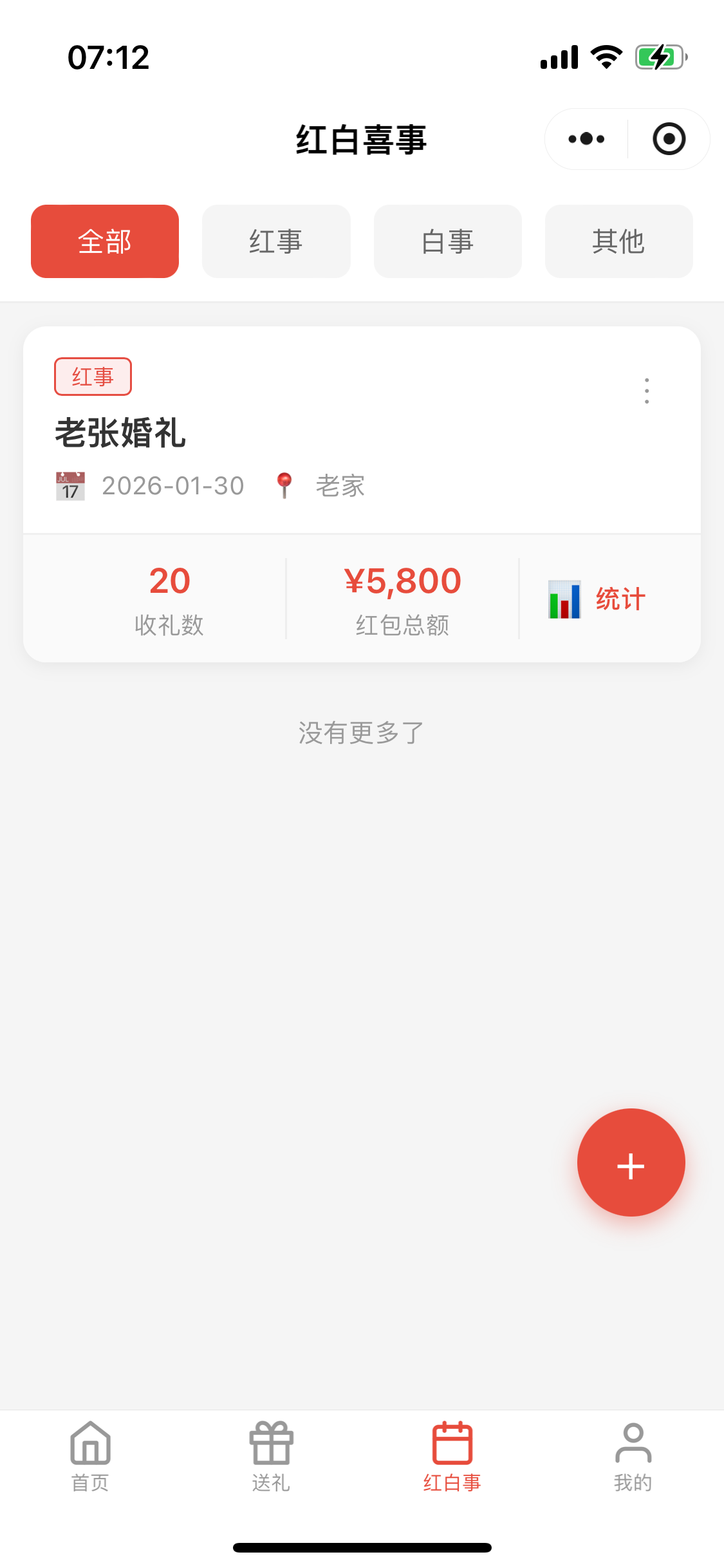Enable the 白事 filter
Image resolution: width=724 pixels, height=1568 pixels.
tap(447, 241)
